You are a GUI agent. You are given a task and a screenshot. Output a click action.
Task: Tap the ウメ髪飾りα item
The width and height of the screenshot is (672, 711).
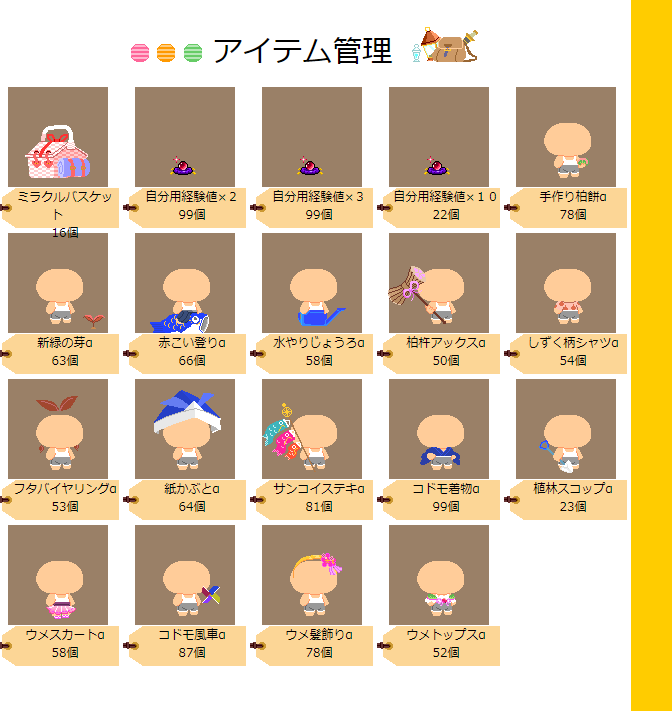pos(312,575)
